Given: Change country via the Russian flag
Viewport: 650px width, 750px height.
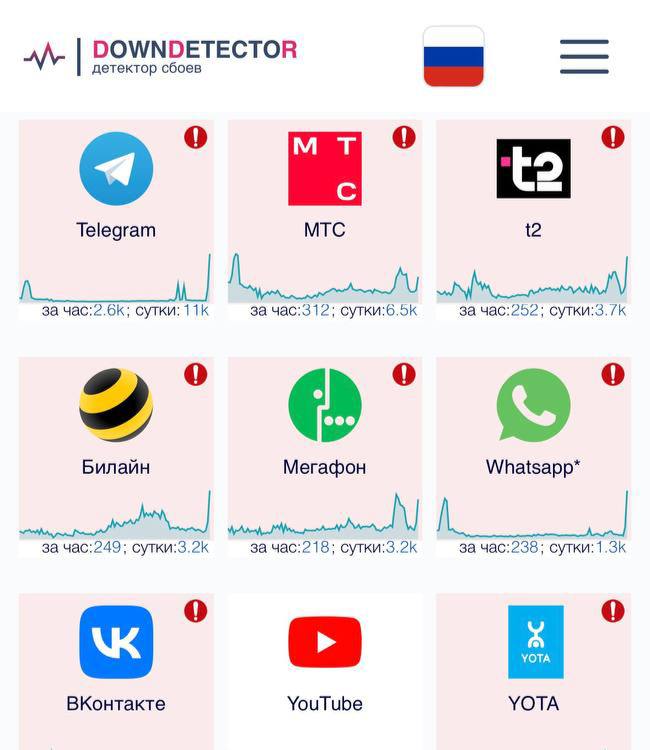Looking at the screenshot, I should (453, 56).
